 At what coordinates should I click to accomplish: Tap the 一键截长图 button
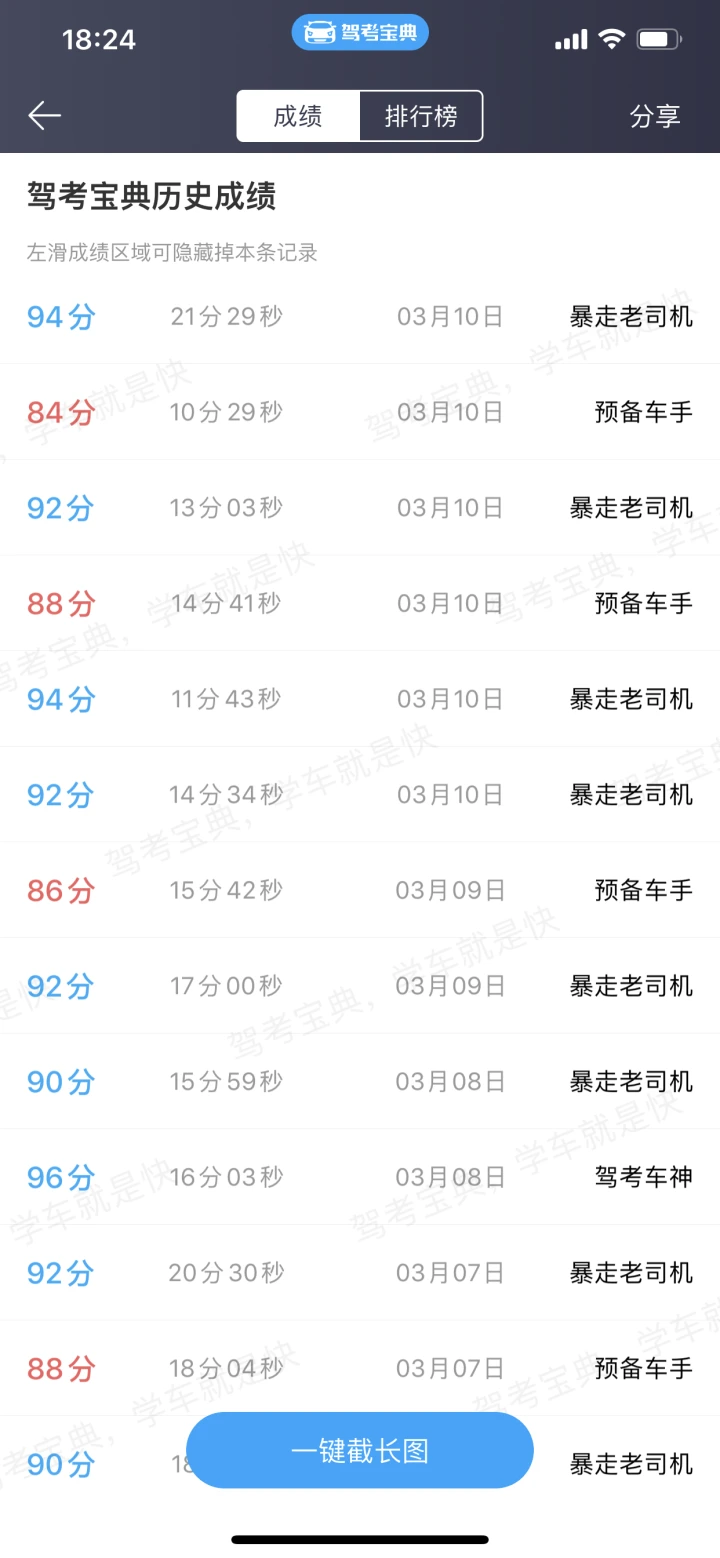point(360,1450)
